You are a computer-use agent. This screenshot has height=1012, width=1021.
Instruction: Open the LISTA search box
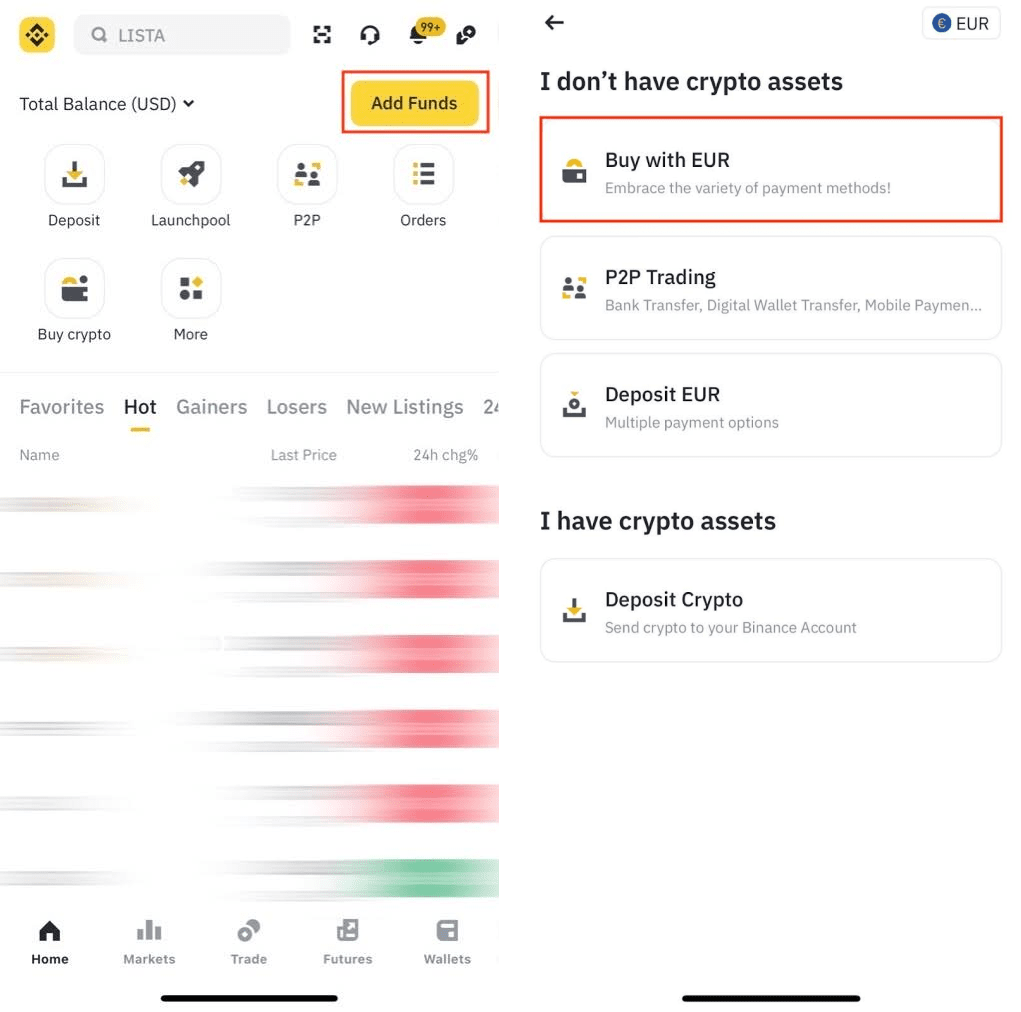[x=182, y=35]
